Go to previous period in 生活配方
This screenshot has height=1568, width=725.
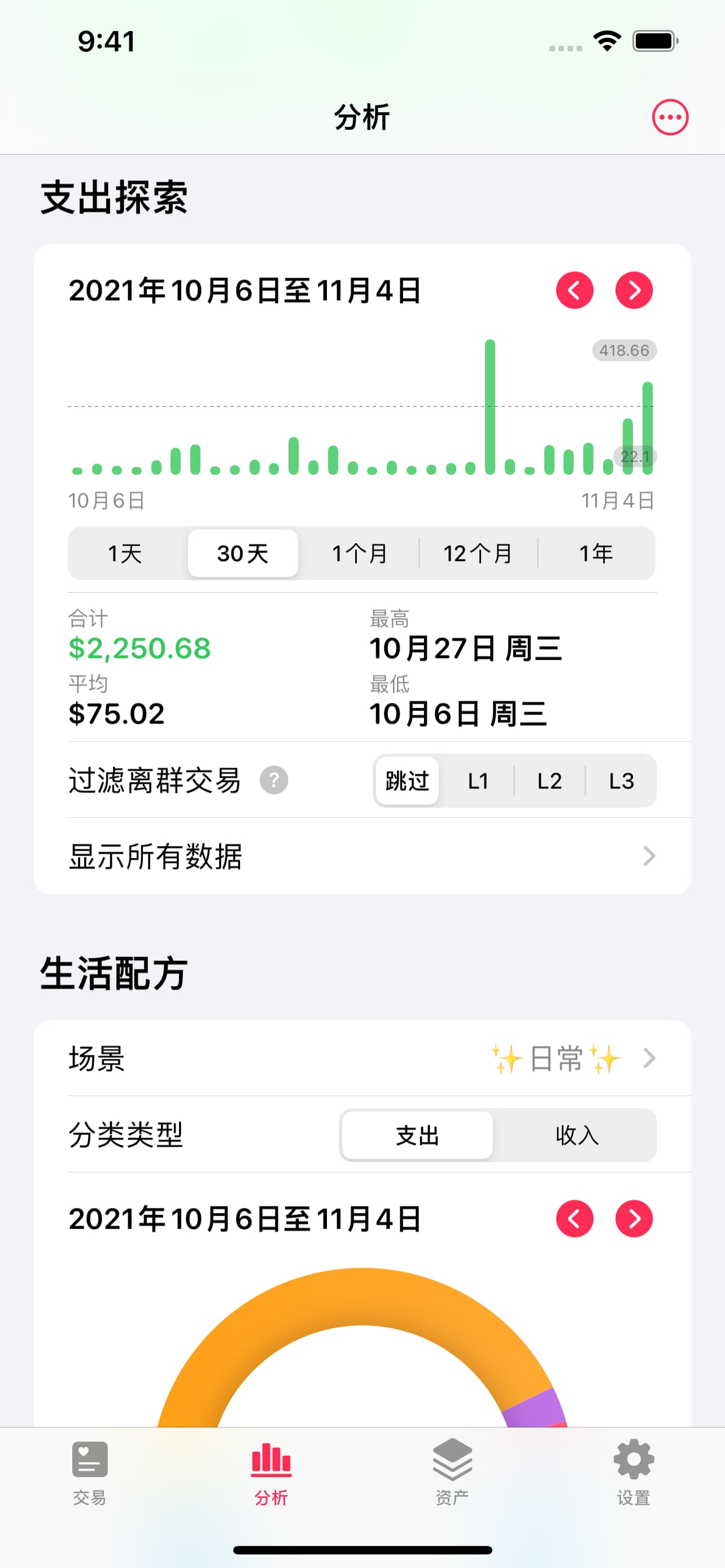574,1219
